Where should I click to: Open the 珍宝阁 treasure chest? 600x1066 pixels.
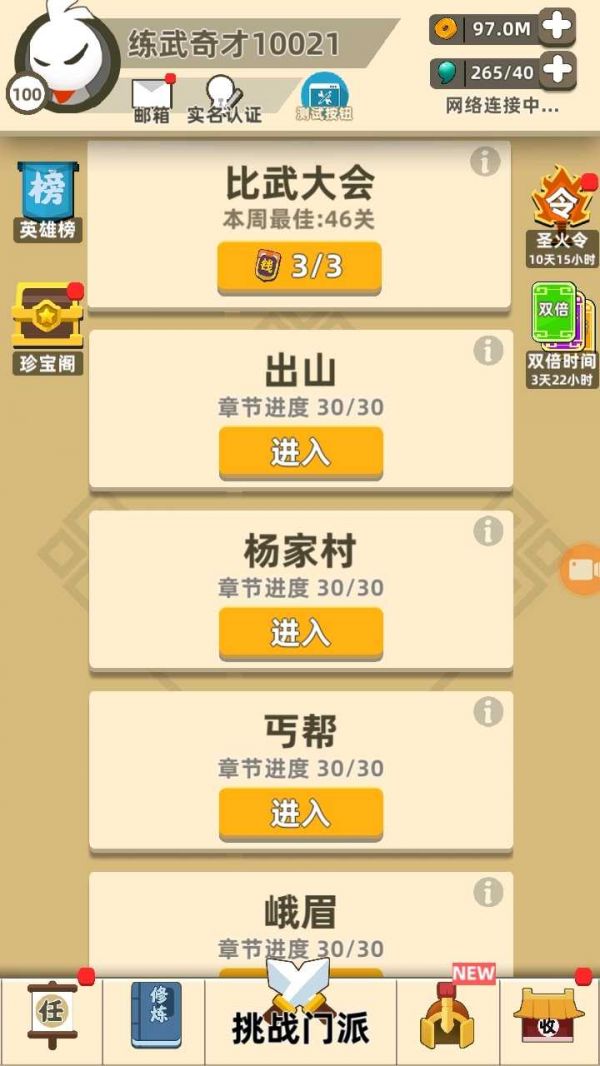pyautogui.click(x=48, y=329)
